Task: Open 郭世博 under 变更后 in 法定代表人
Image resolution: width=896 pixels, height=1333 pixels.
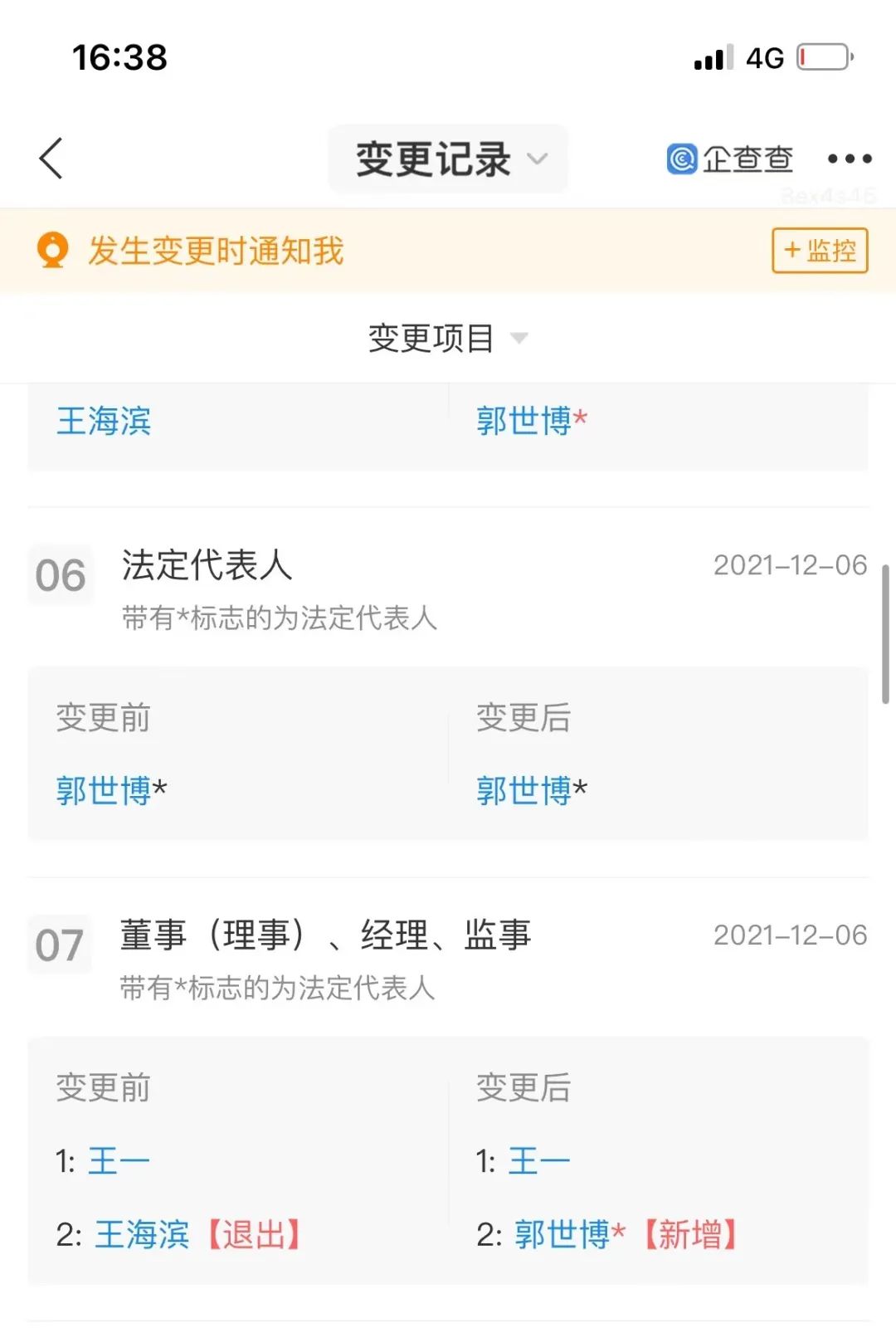Action: click(523, 790)
